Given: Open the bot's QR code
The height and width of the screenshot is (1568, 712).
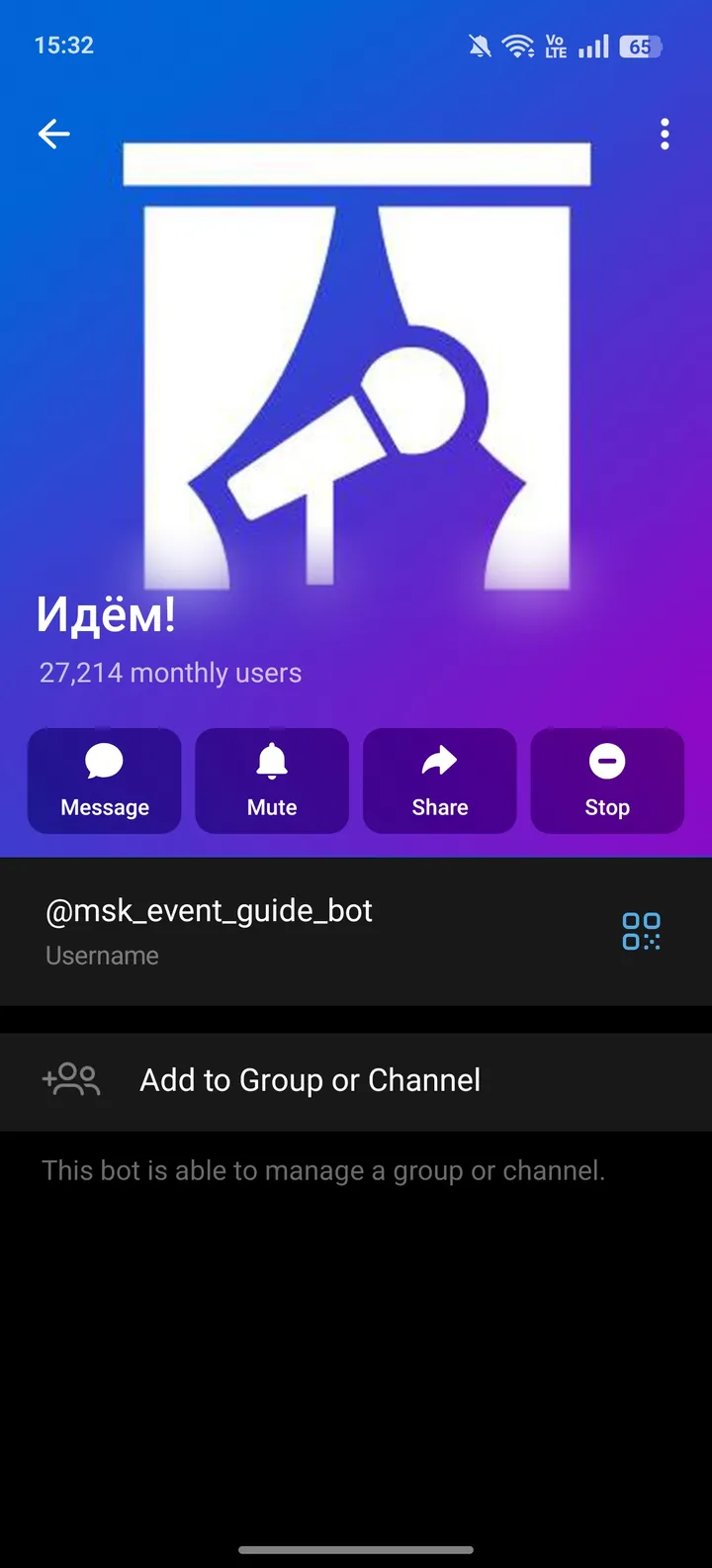Looking at the screenshot, I should point(641,931).
